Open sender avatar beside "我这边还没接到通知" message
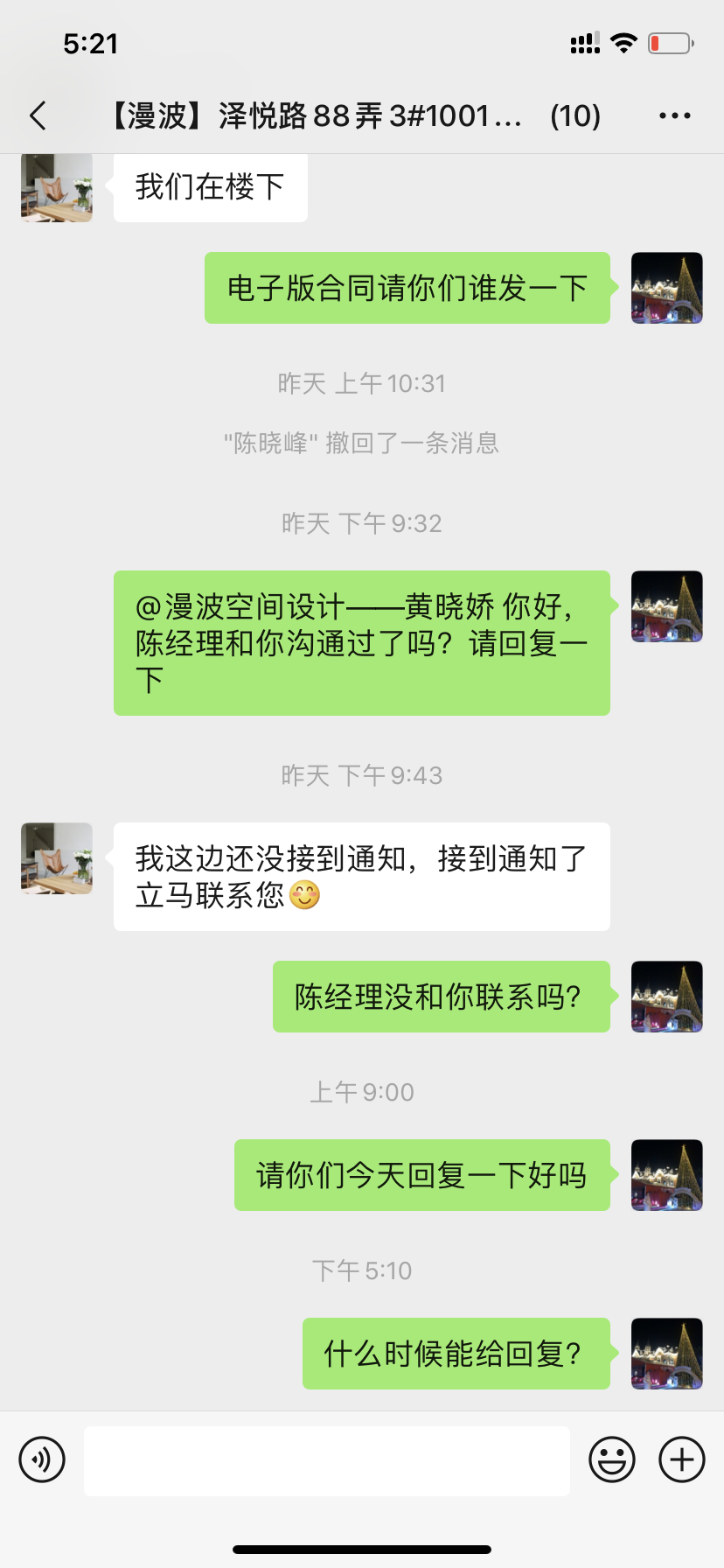Screen dimensions: 724x1568 coord(57,858)
